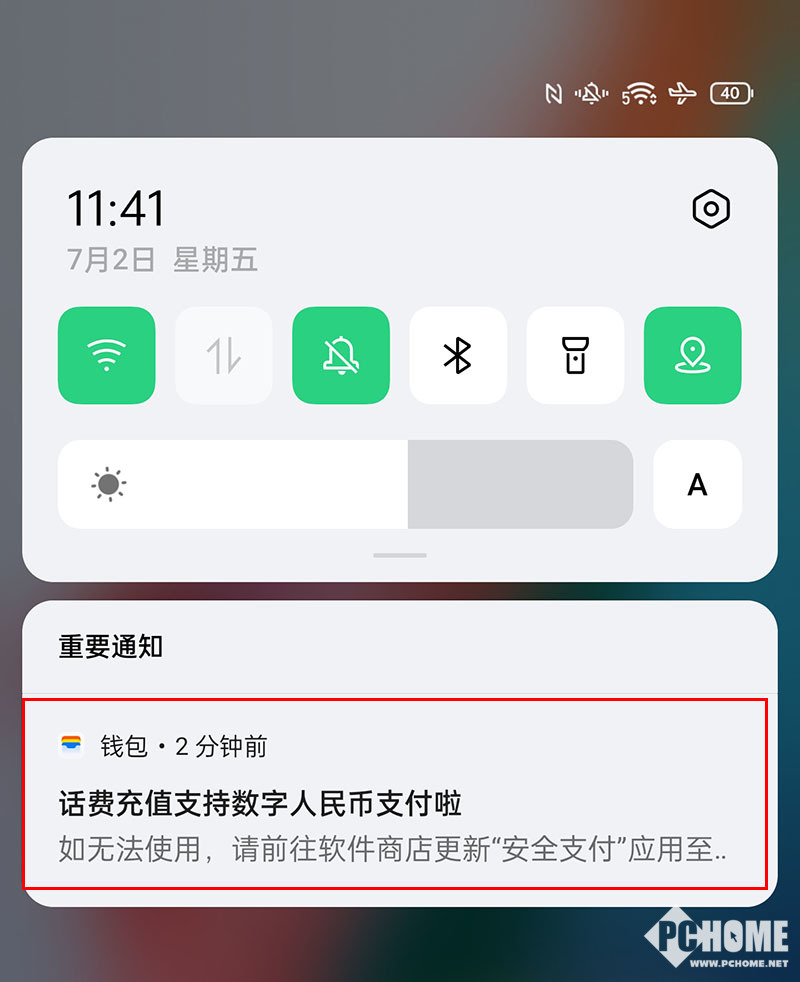Tap the brightness slider bar
The image size is (800, 982).
click(345, 484)
